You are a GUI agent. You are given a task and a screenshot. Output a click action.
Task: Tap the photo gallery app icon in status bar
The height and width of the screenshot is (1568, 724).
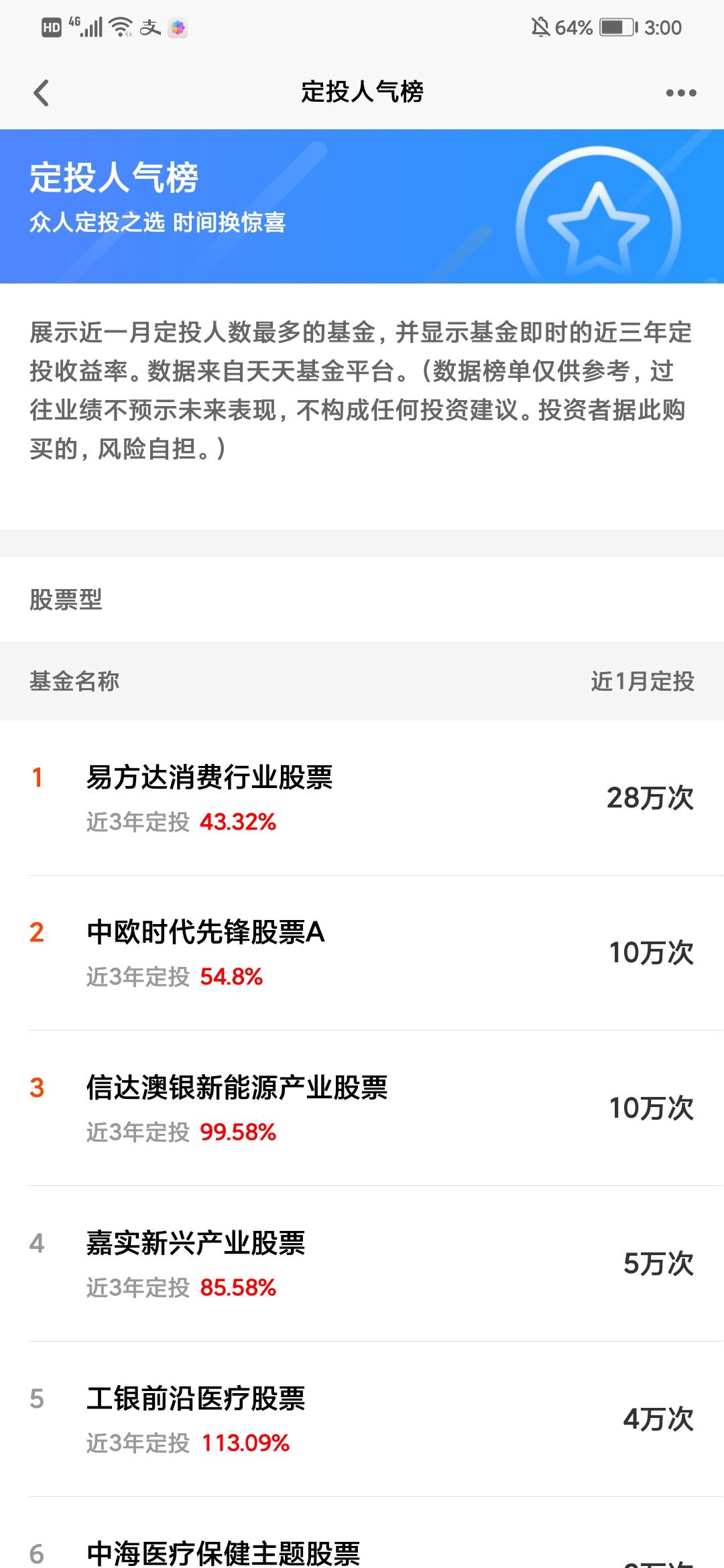click(178, 27)
